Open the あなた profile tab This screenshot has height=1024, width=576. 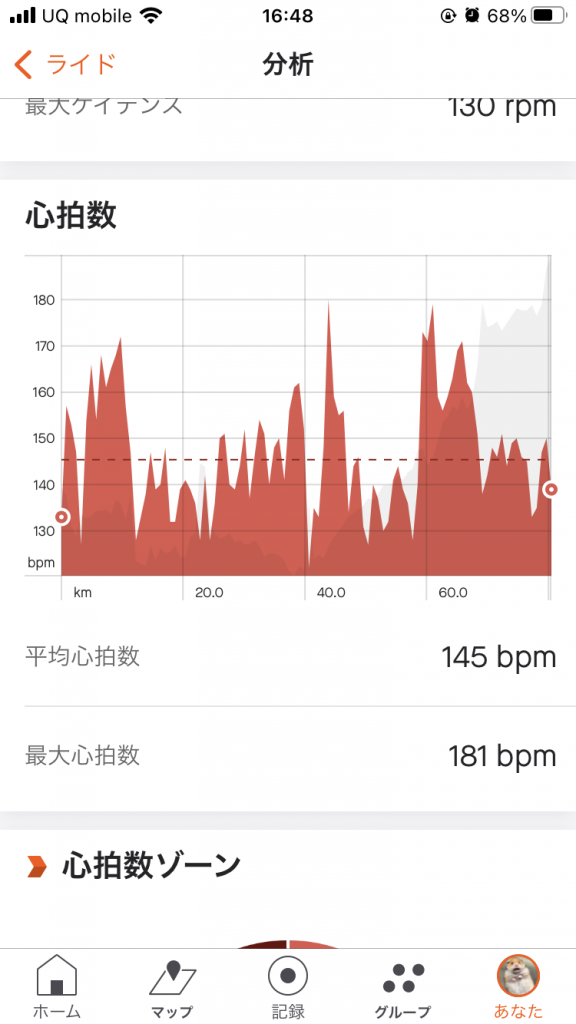(518, 986)
